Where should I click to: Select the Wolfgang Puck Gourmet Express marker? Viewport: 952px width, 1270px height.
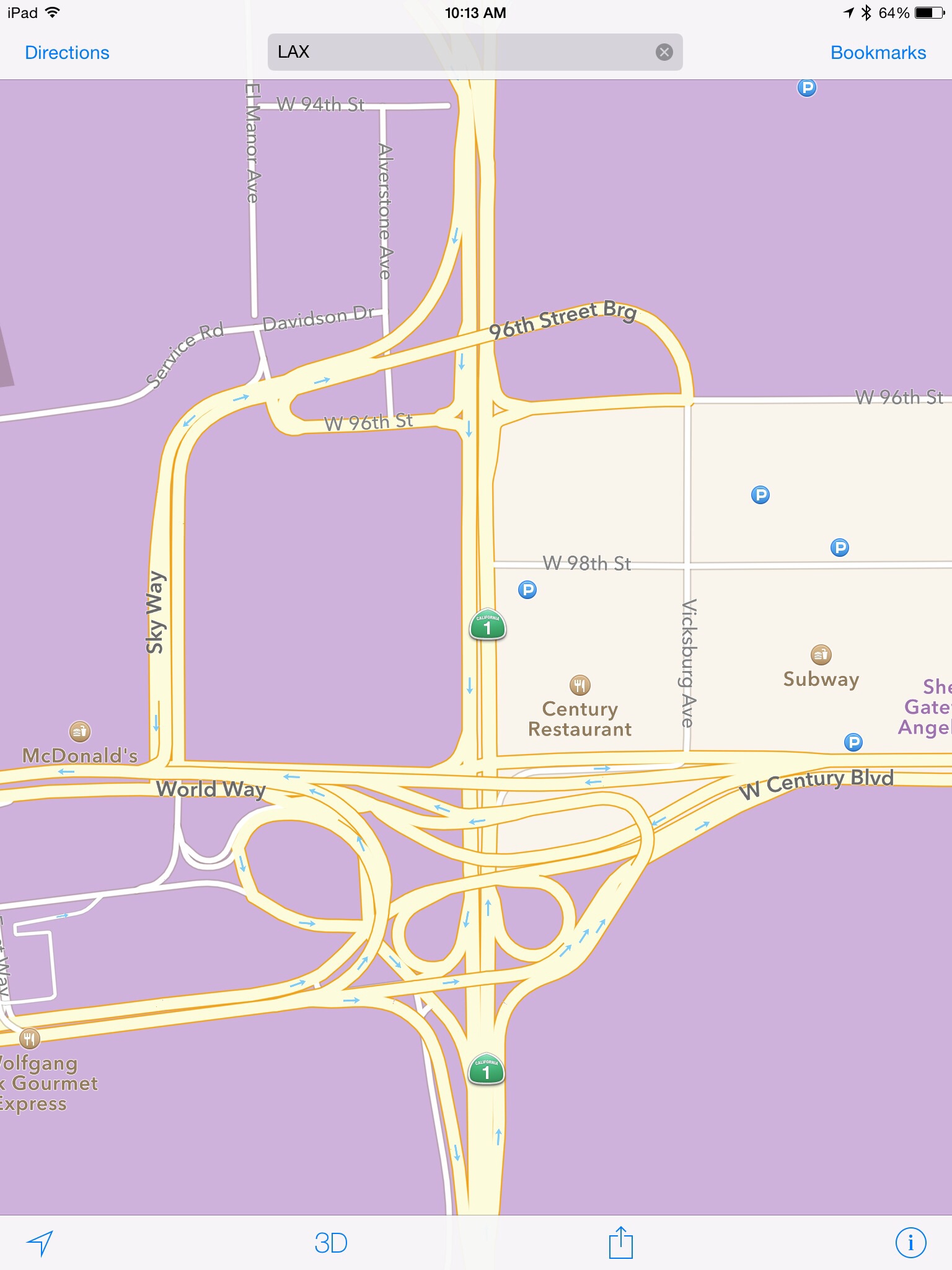(29, 1038)
